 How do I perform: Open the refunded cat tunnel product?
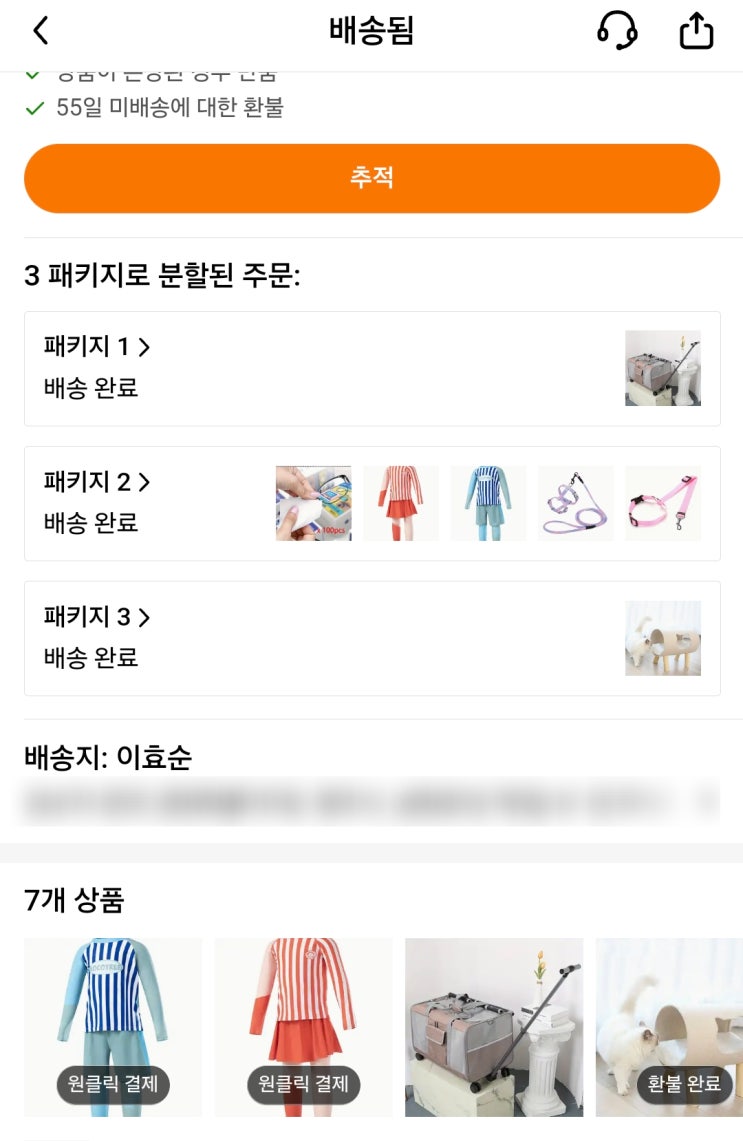pyautogui.click(x=670, y=1027)
